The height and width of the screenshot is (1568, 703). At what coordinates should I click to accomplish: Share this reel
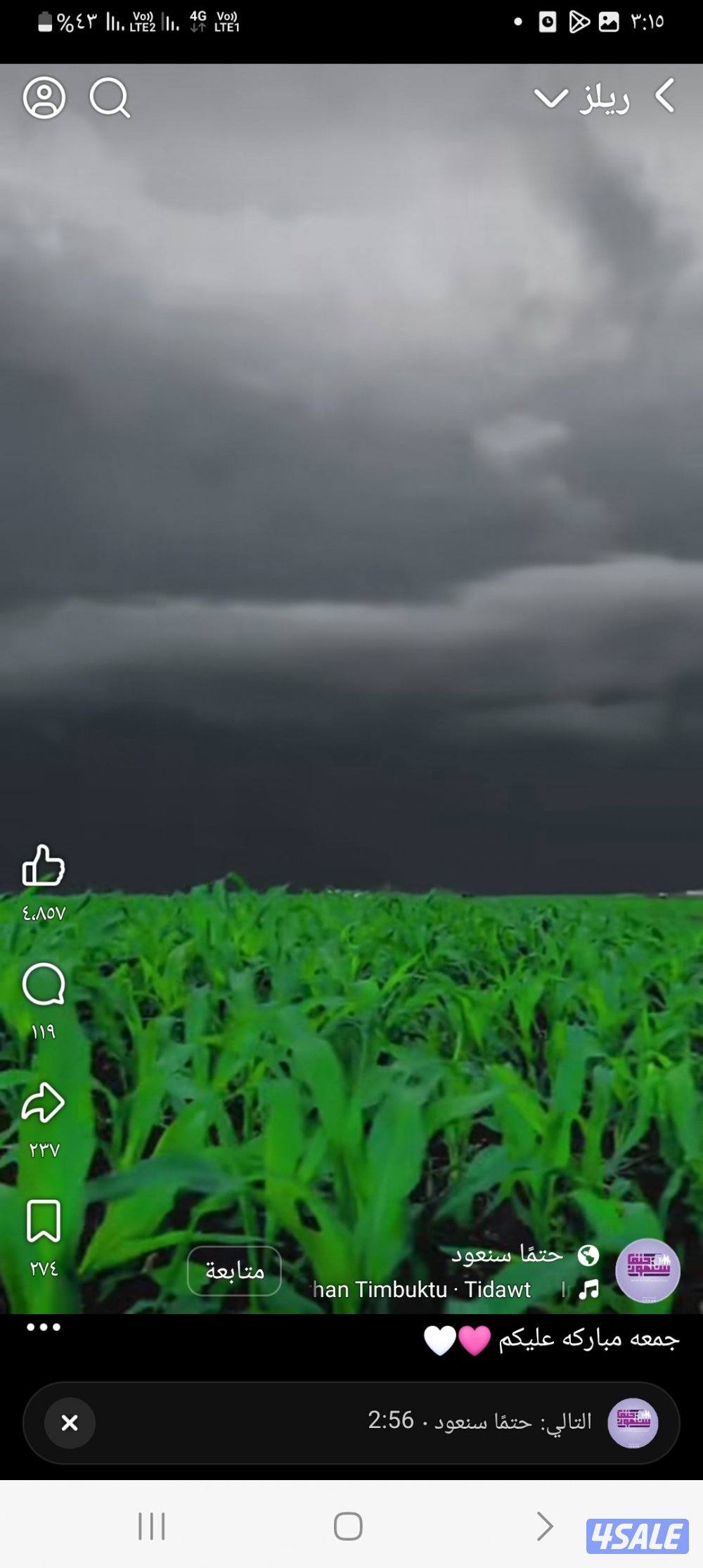click(44, 1103)
